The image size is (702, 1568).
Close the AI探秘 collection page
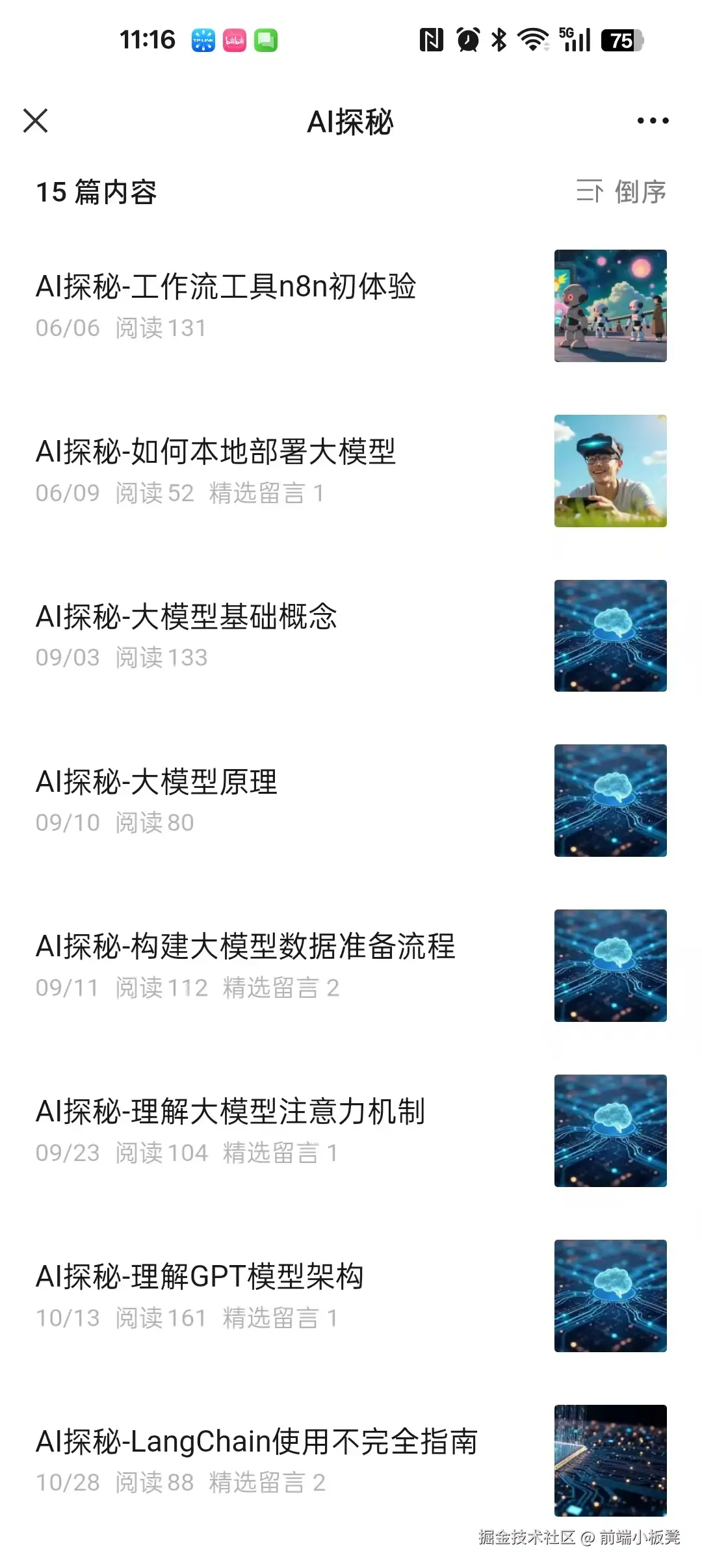coord(36,120)
